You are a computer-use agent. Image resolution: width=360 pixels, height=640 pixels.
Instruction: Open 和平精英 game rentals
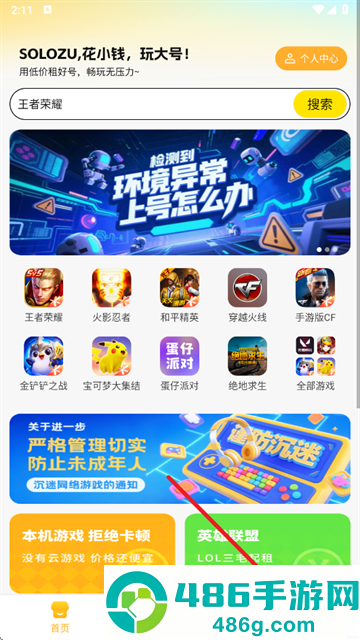pos(180,295)
